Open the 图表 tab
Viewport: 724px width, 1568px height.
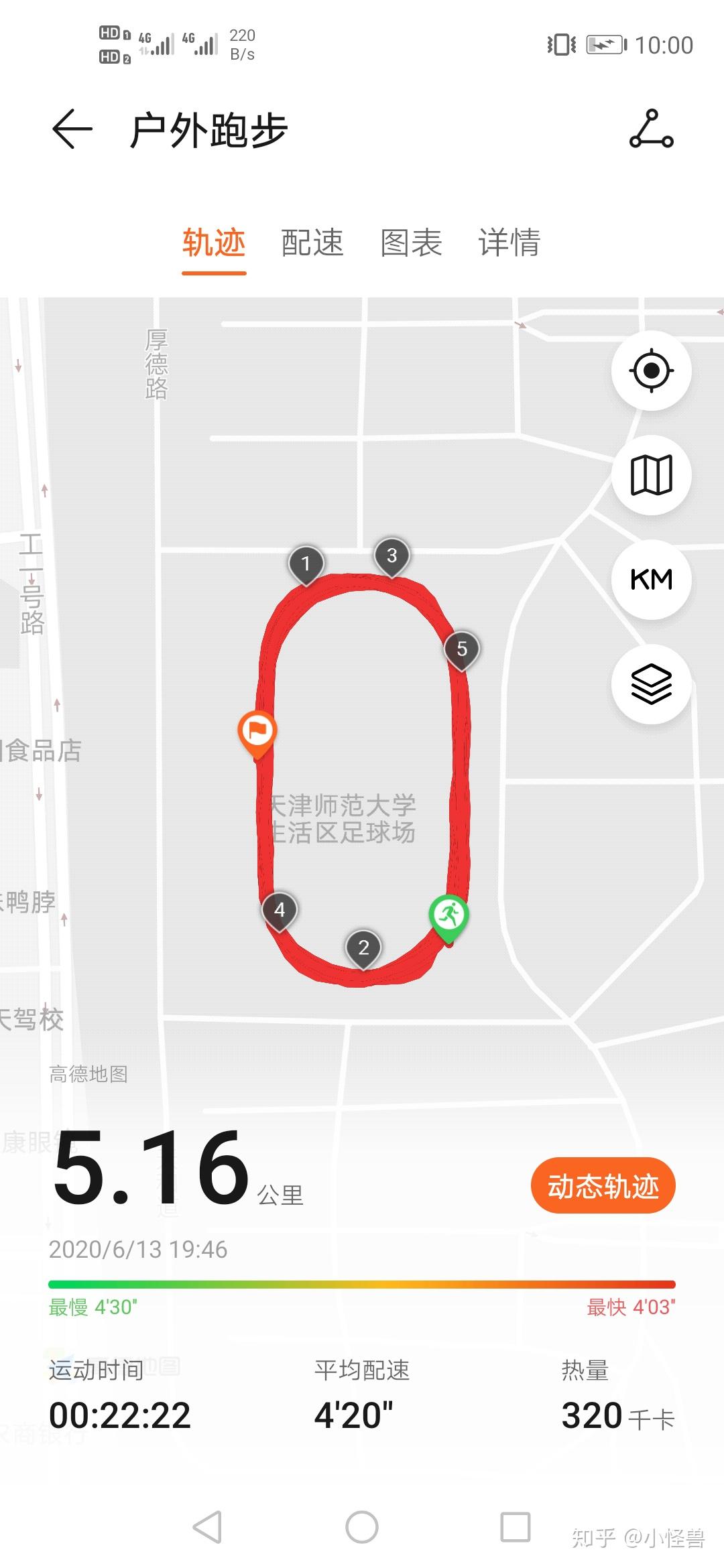pos(411,243)
